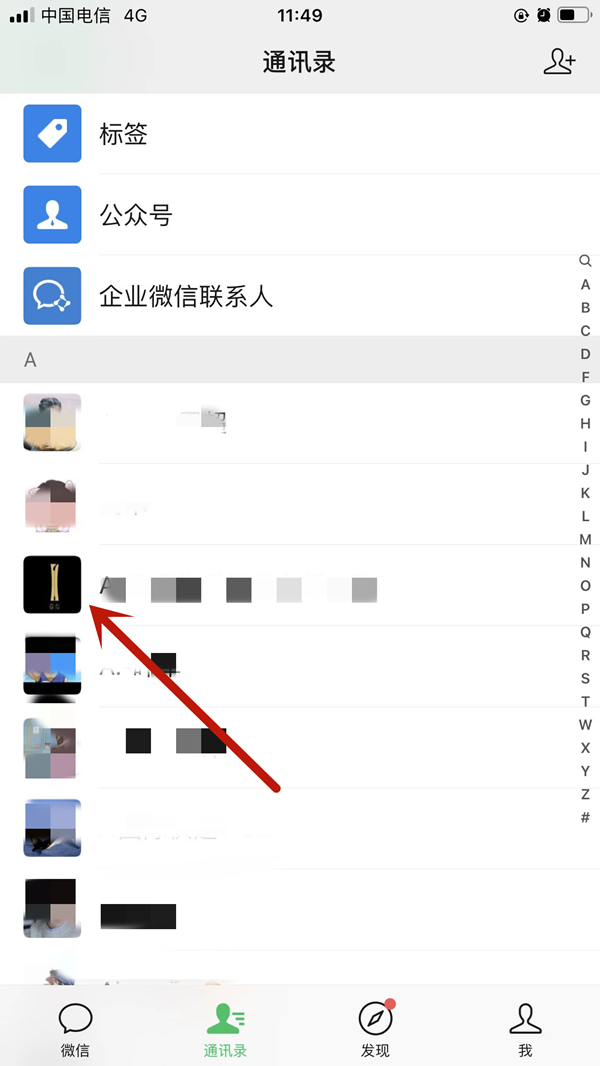600x1066 pixels.
Task: Switch to the 发现 tab
Action: tap(375, 1030)
